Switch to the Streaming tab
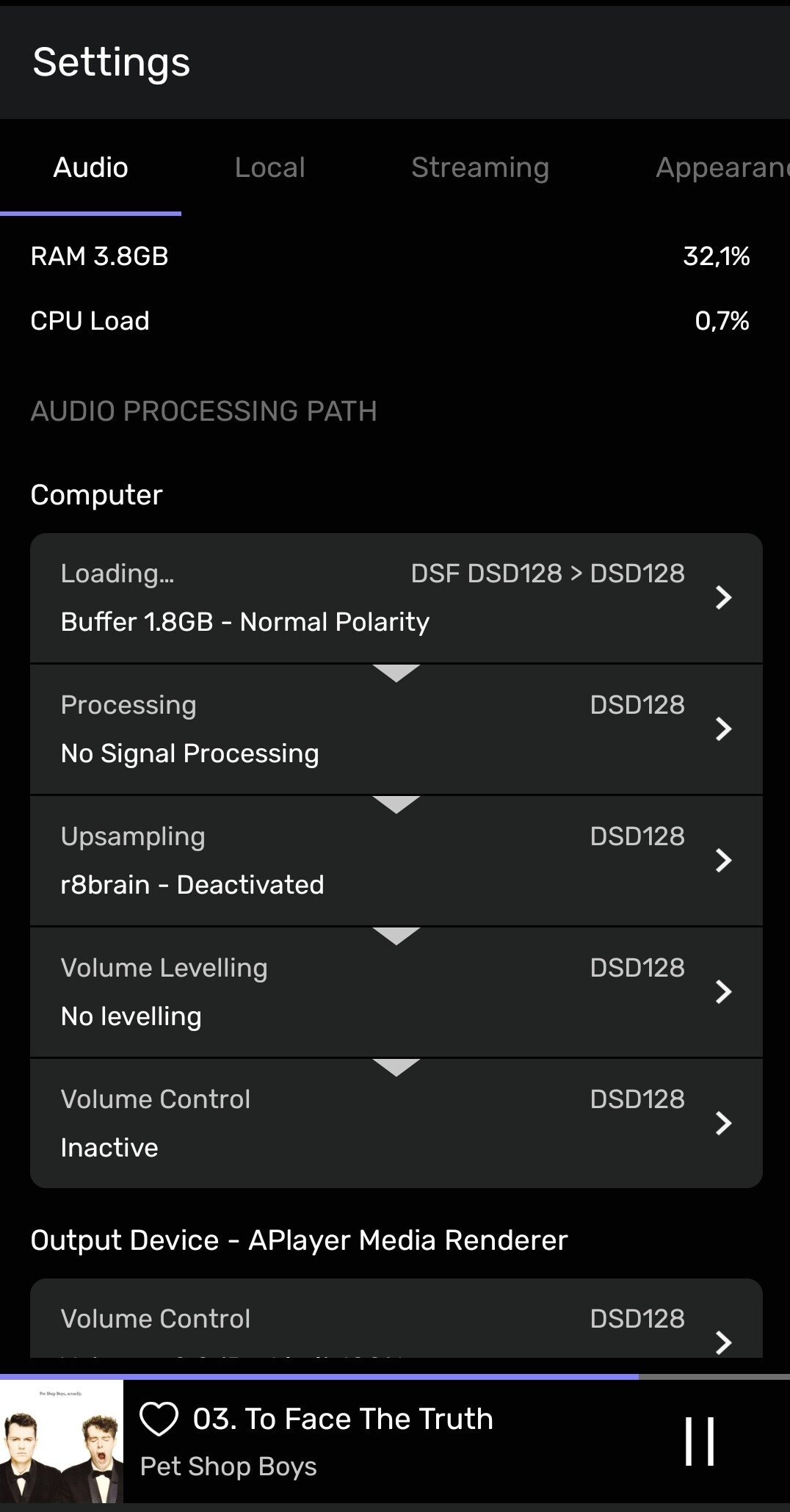Screen dimensions: 790x1512 coord(480,167)
